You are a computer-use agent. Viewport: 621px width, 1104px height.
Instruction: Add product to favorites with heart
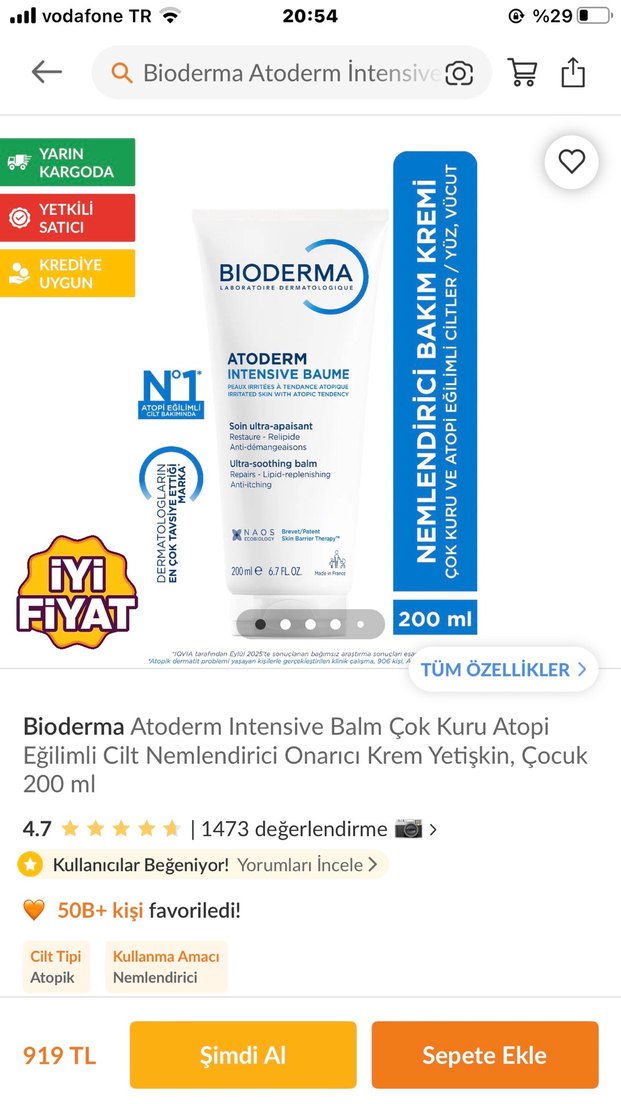pyautogui.click(x=571, y=161)
